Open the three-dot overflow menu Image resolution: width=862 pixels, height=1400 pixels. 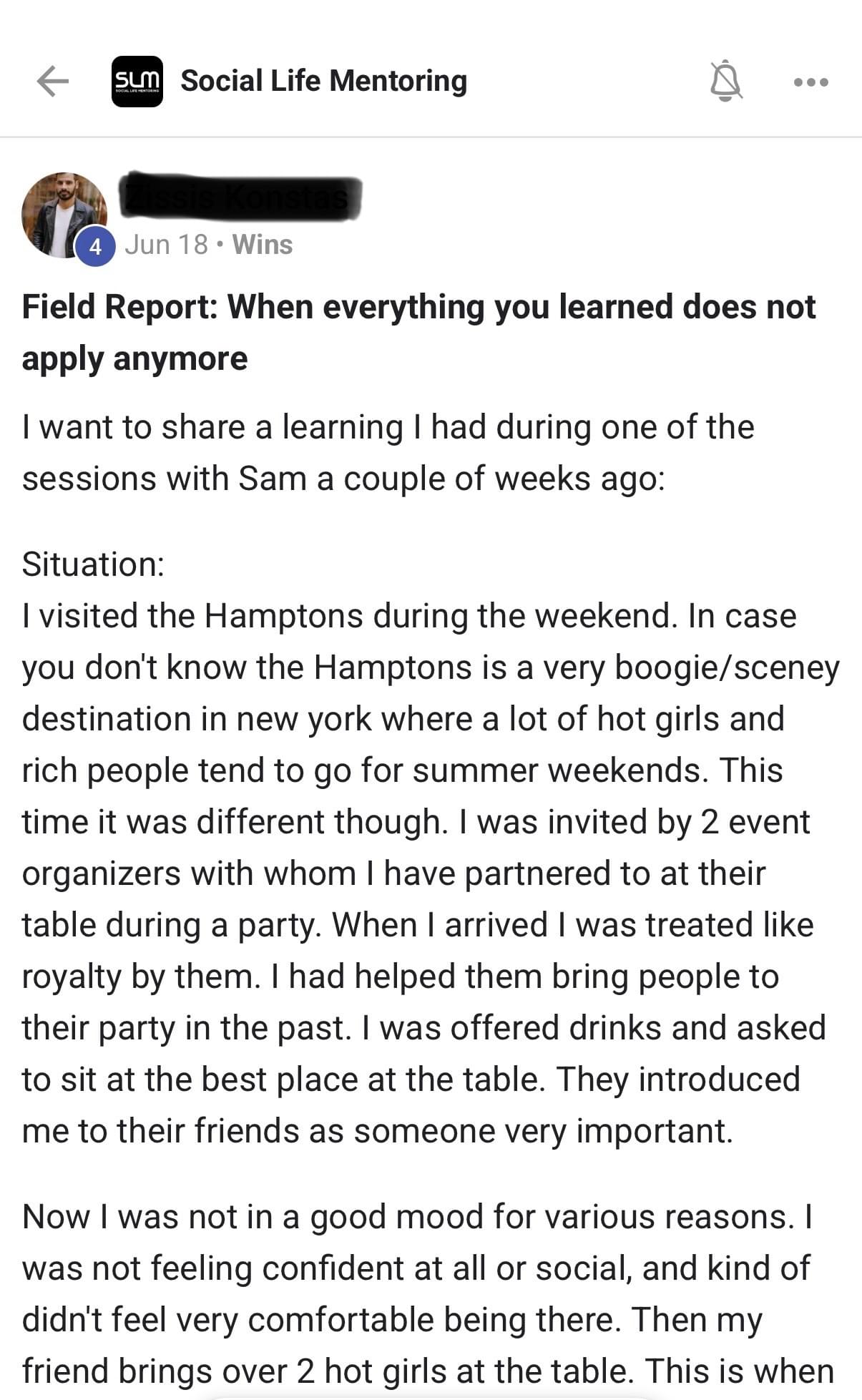(811, 82)
